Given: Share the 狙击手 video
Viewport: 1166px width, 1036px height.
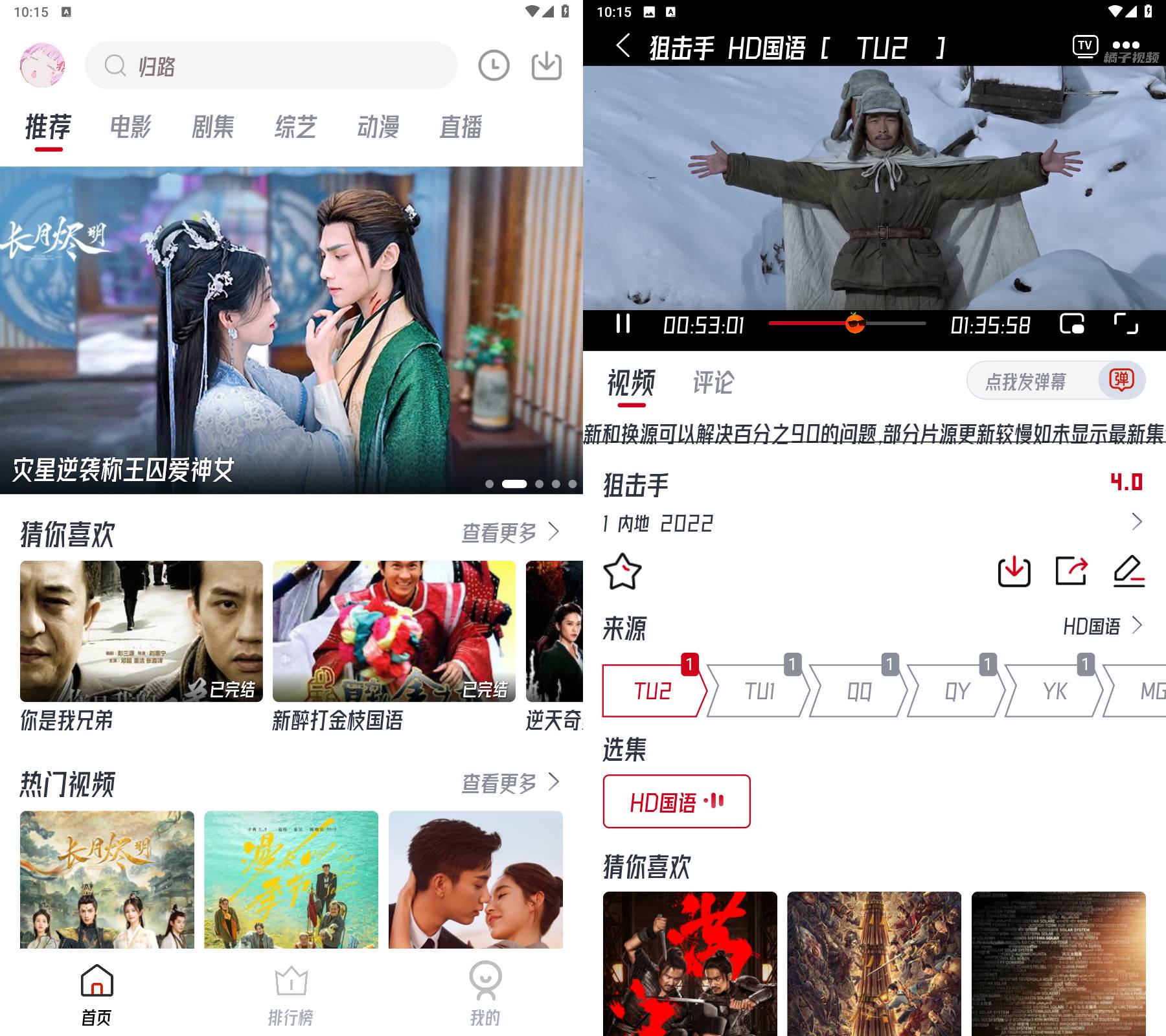Looking at the screenshot, I should click(x=1071, y=571).
